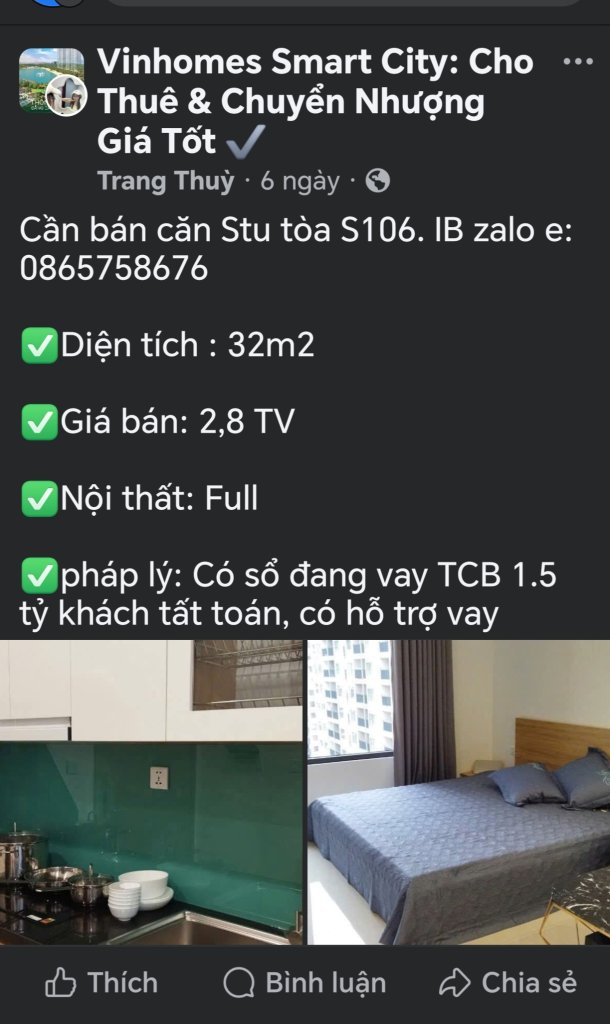Image resolution: width=610 pixels, height=1024 pixels.
Task: Like this post with Thích
Action: pyautogui.click(x=101, y=983)
